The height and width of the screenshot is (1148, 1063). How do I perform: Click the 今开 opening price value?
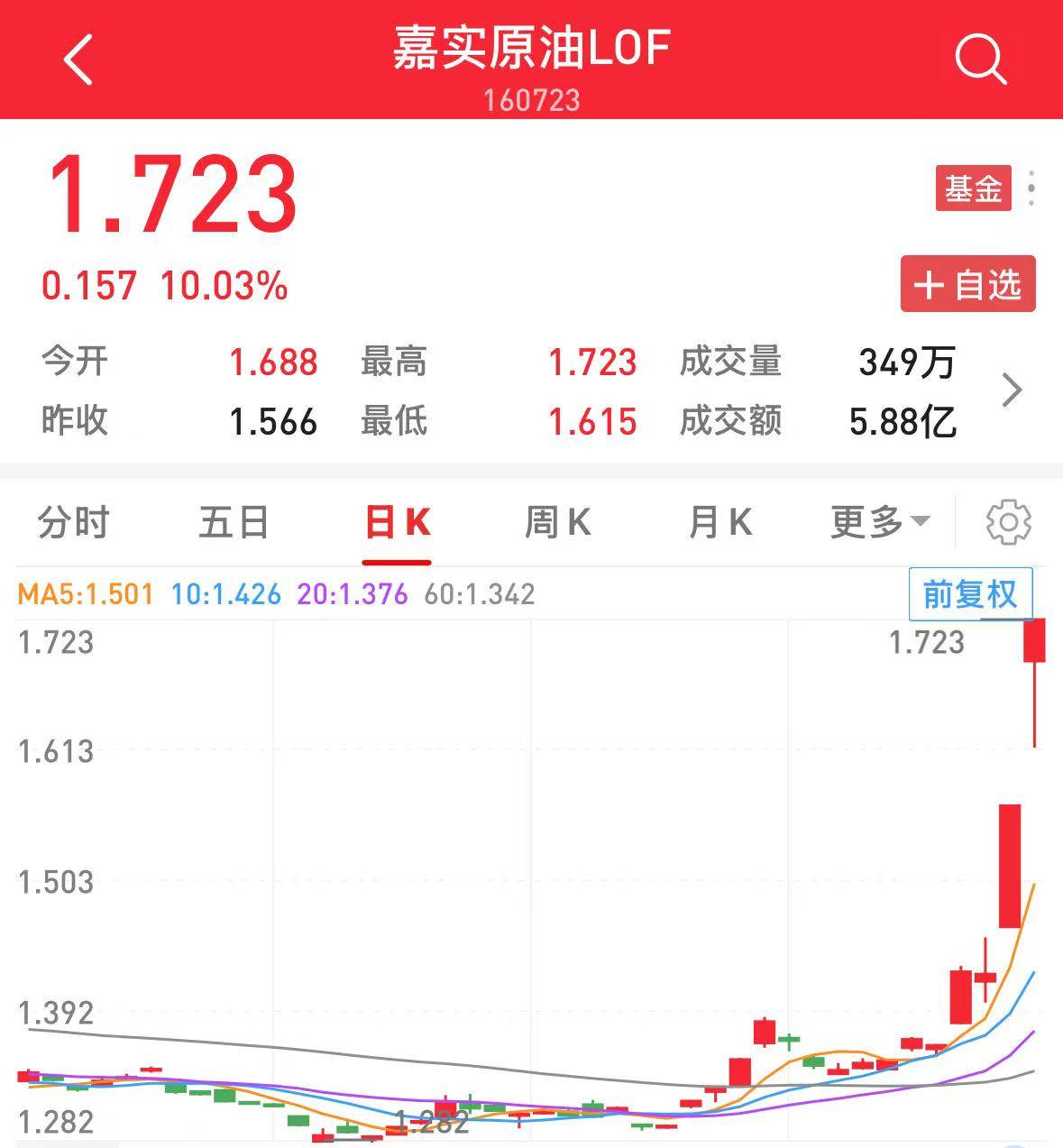click(275, 361)
